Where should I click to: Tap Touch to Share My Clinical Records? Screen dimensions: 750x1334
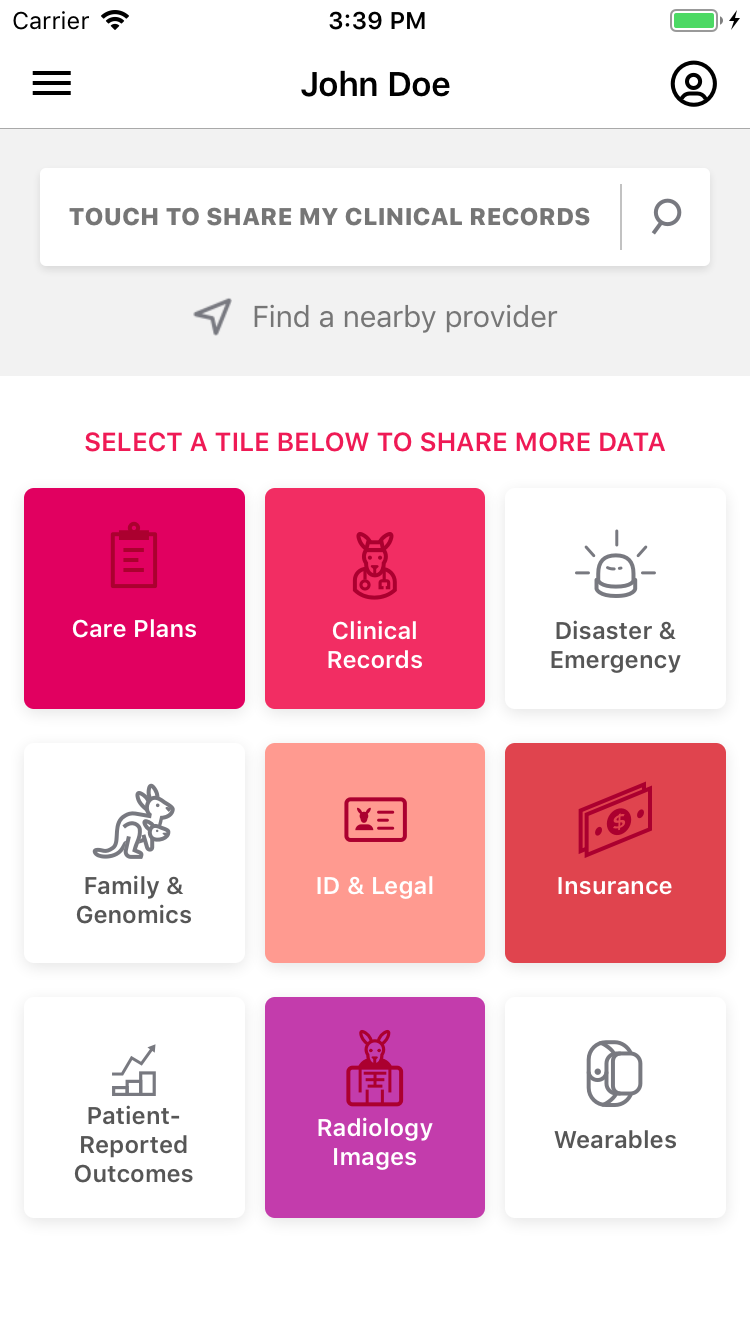pyautogui.click(x=330, y=217)
